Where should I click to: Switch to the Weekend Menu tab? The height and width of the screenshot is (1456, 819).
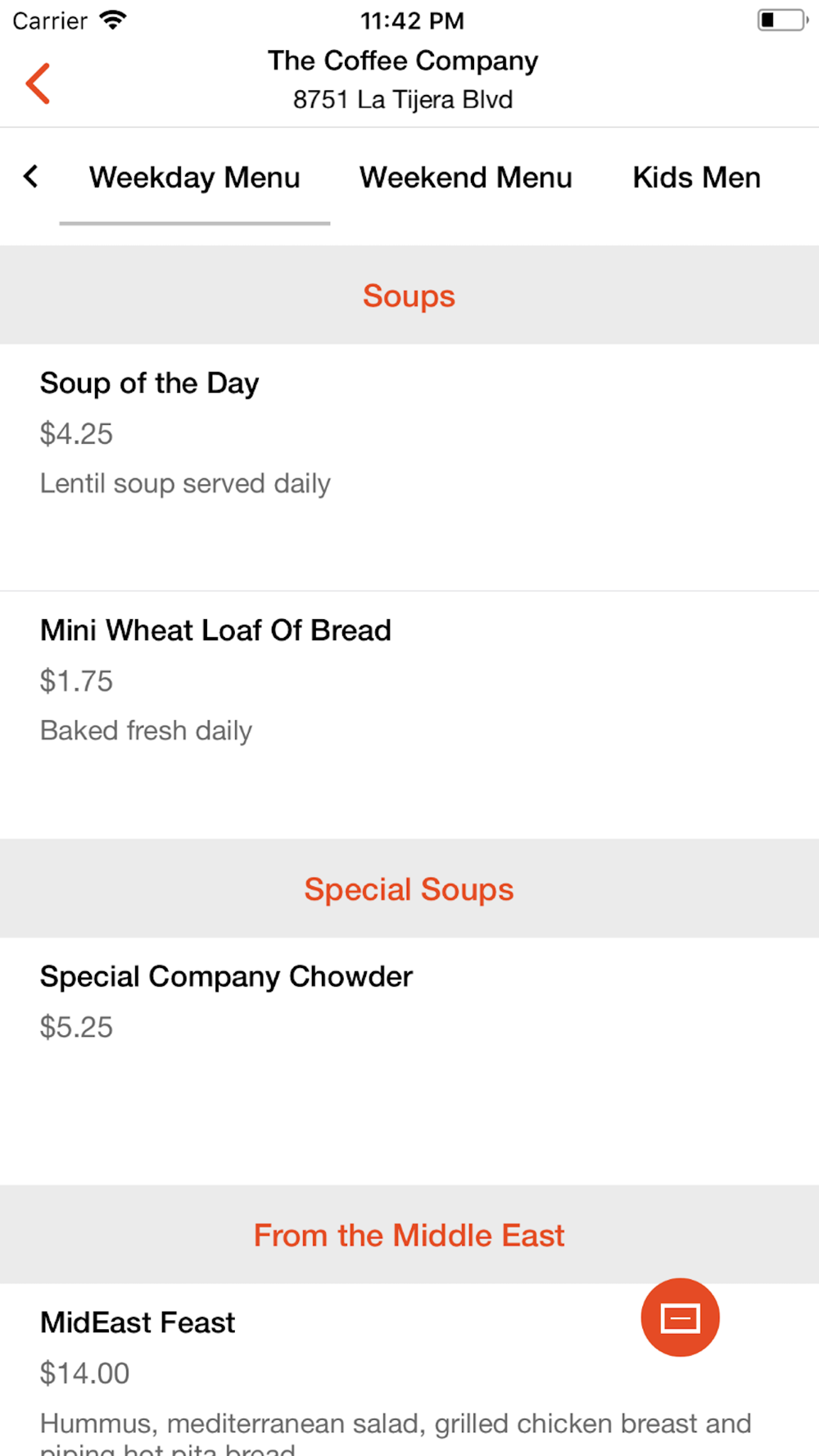pos(465,178)
